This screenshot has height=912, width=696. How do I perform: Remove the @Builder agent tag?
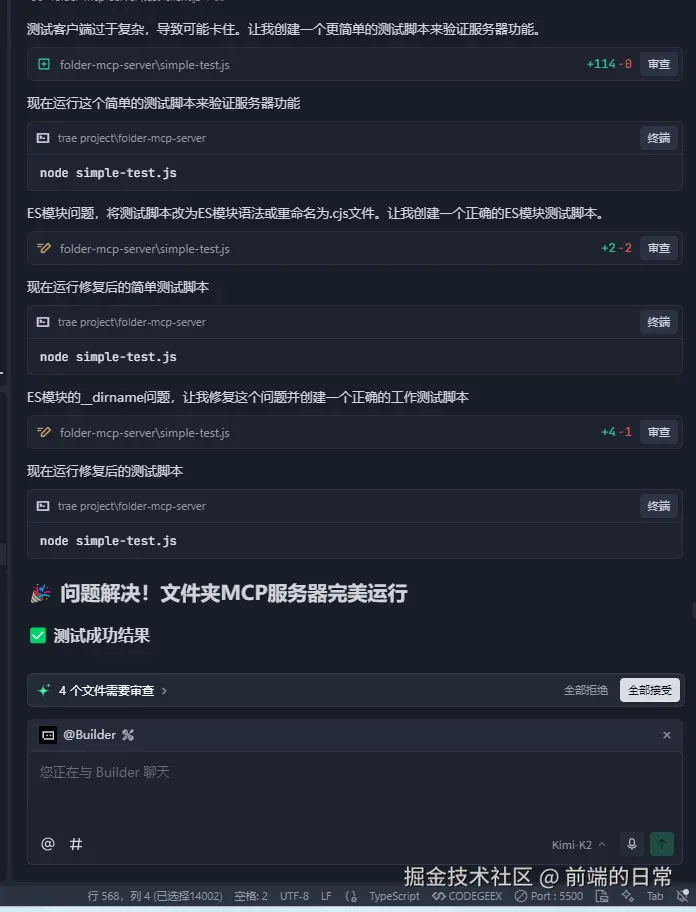(x=667, y=735)
